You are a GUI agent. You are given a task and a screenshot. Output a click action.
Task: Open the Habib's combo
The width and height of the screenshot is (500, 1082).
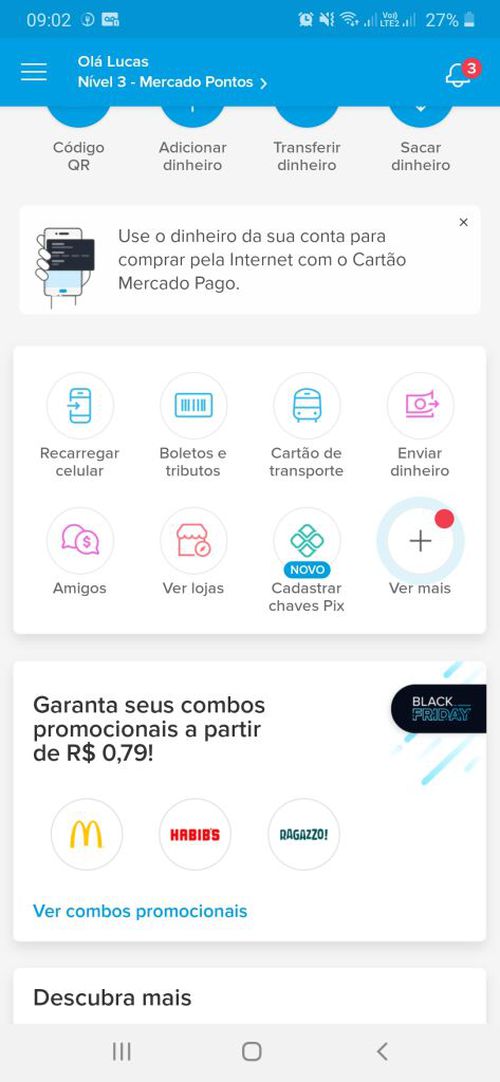(x=195, y=834)
